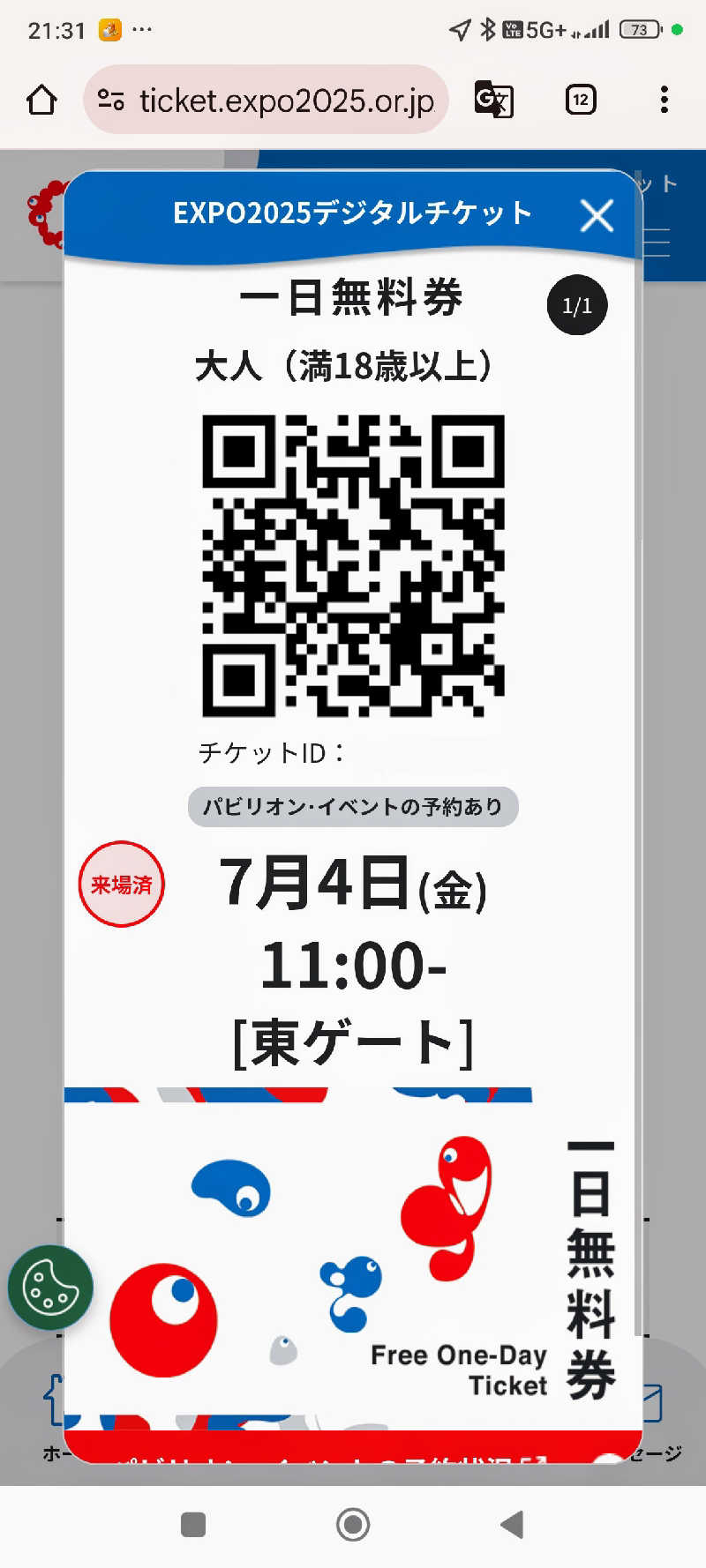Image resolution: width=706 pixels, height=1568 pixels.
Task: Translate this page with the translate icon
Action: 493,100
